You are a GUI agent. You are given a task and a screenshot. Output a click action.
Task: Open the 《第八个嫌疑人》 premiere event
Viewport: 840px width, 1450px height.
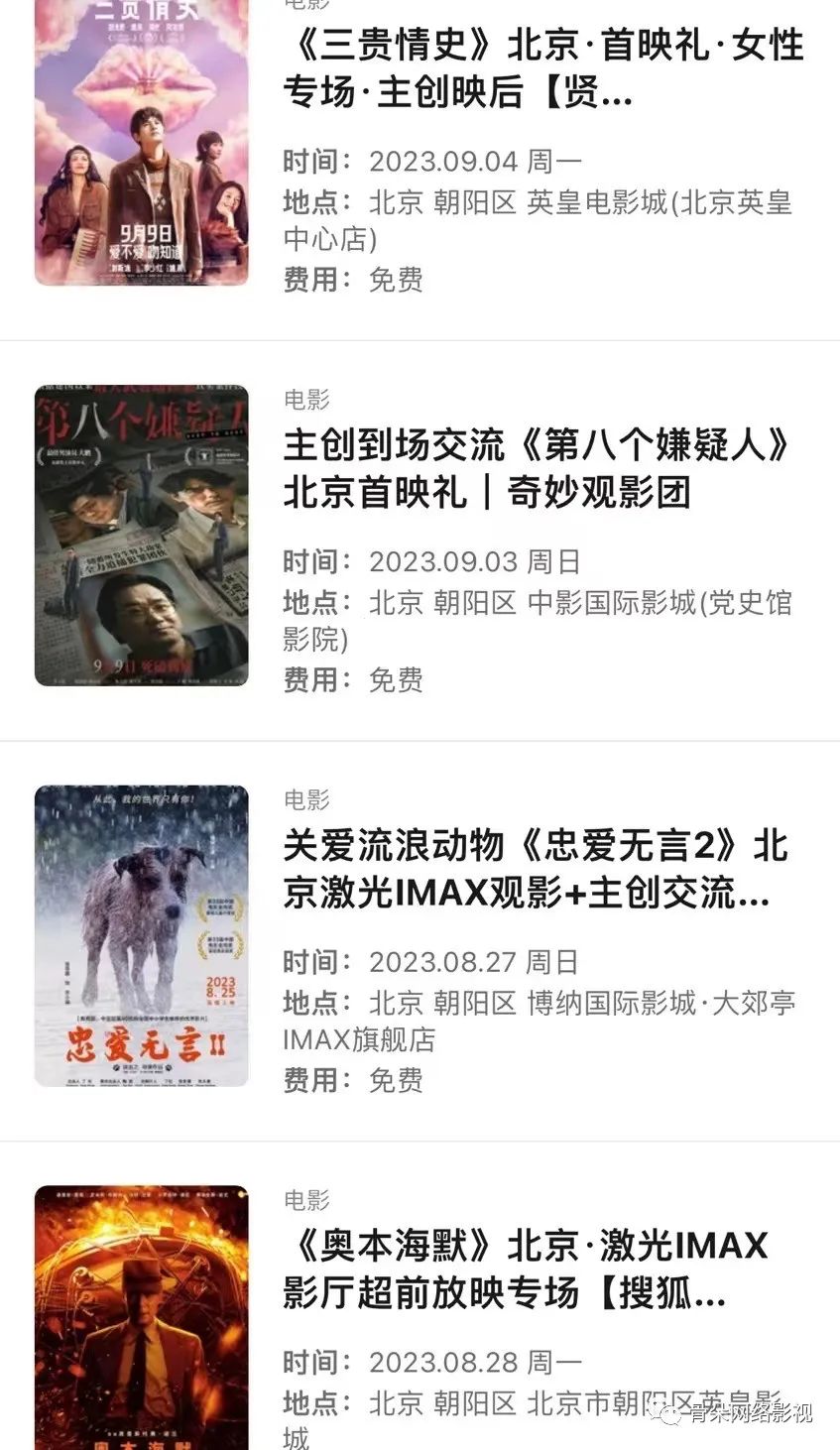click(536, 468)
